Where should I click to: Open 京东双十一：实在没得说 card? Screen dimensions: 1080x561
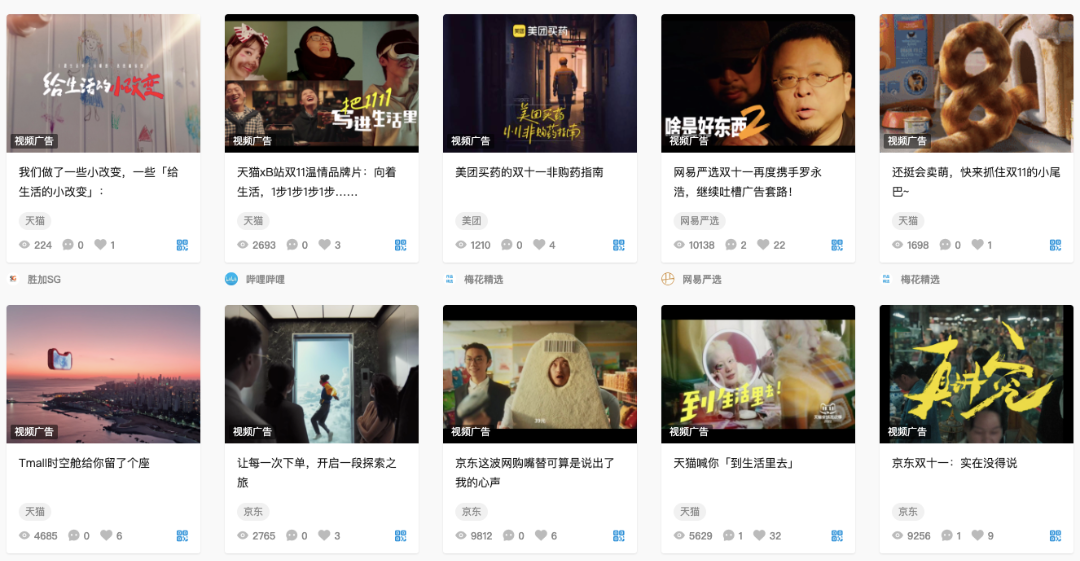click(976, 374)
